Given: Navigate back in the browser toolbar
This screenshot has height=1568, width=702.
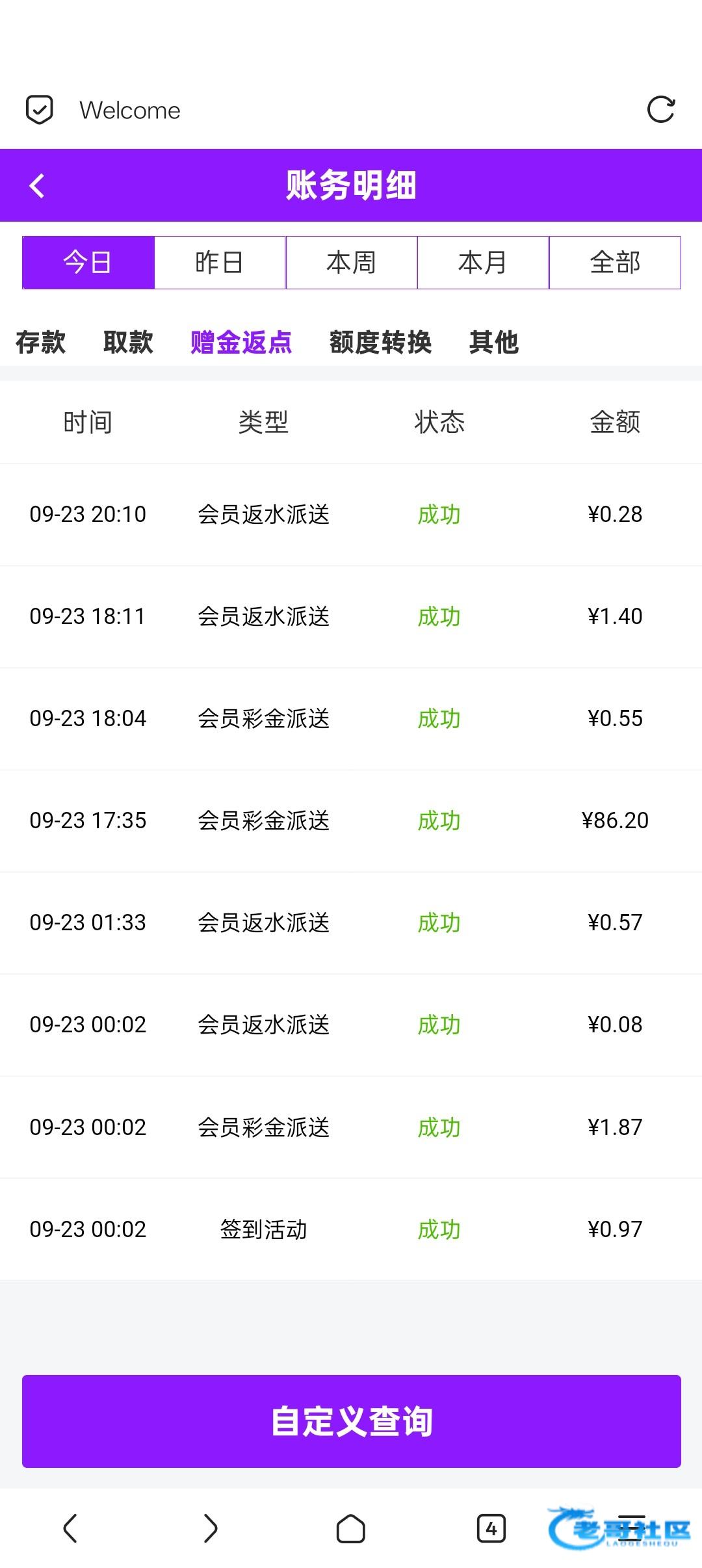Looking at the screenshot, I should tap(70, 1528).
